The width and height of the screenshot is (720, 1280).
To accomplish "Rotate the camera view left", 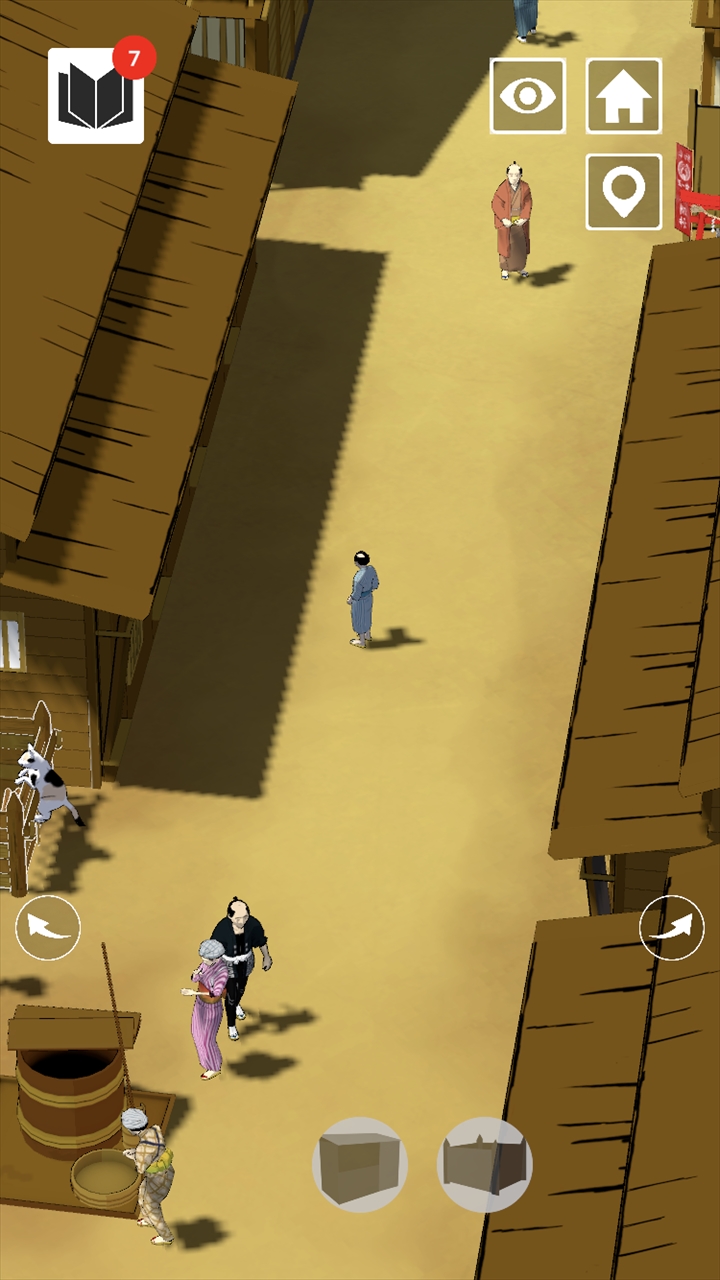I will (48, 928).
